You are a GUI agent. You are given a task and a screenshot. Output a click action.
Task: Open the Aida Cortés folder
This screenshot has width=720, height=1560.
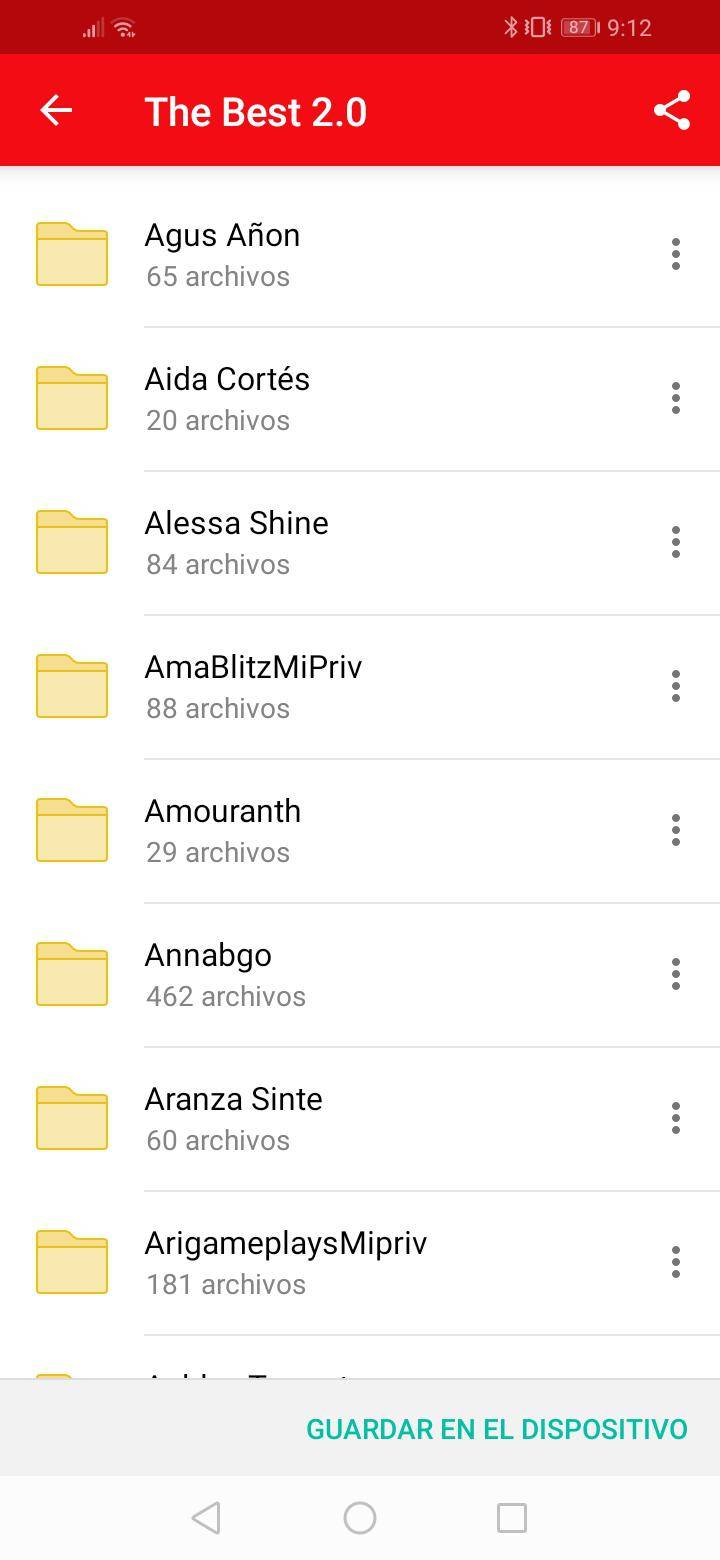[x=228, y=398]
